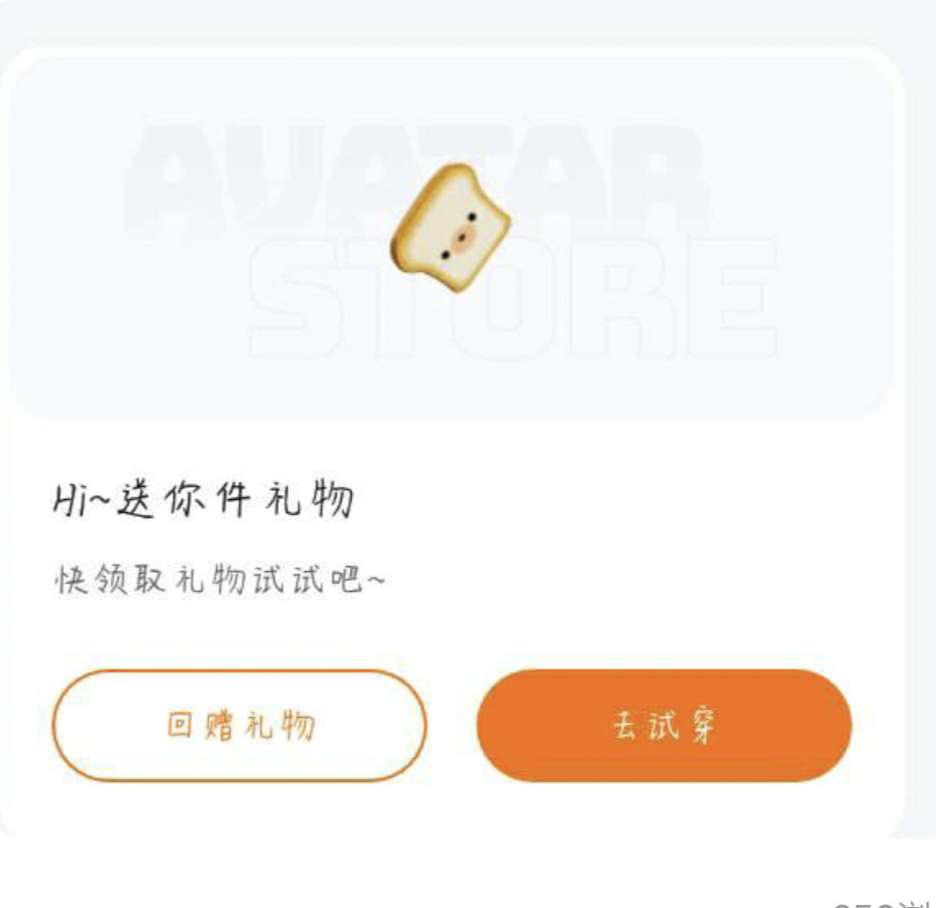Viewport: 936px width, 908px height.
Task: Tap the 回赠礼物 button
Action: tap(239, 725)
